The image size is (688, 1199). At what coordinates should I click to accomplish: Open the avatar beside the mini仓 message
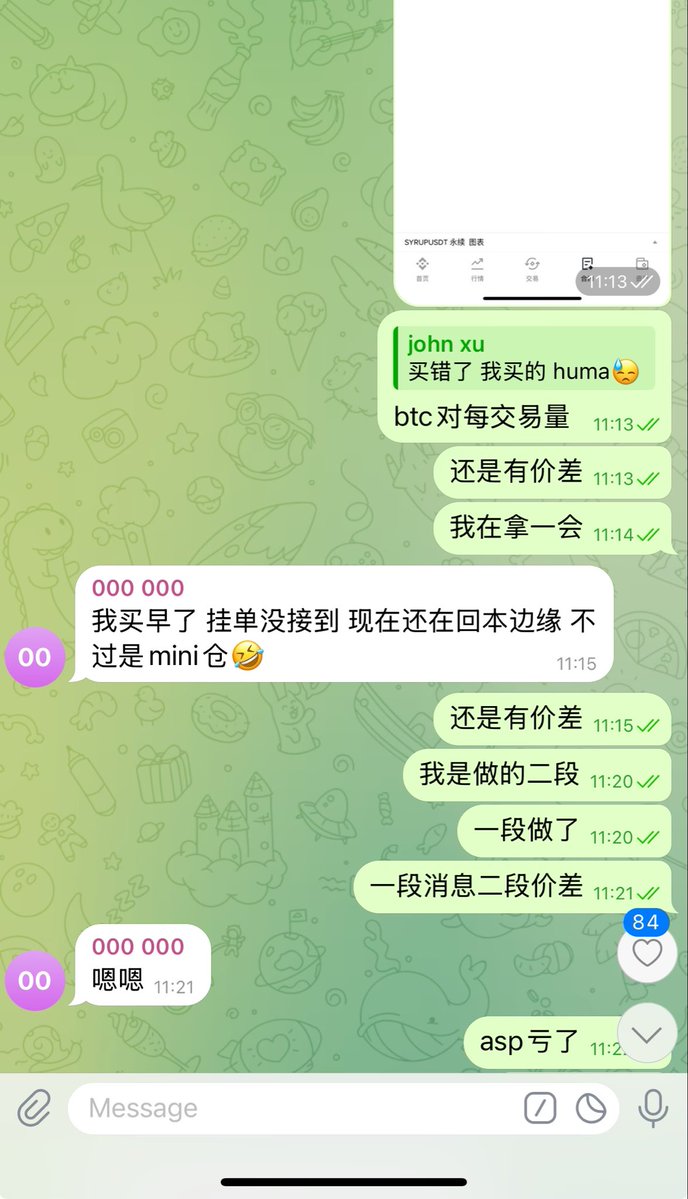[x=35, y=656]
